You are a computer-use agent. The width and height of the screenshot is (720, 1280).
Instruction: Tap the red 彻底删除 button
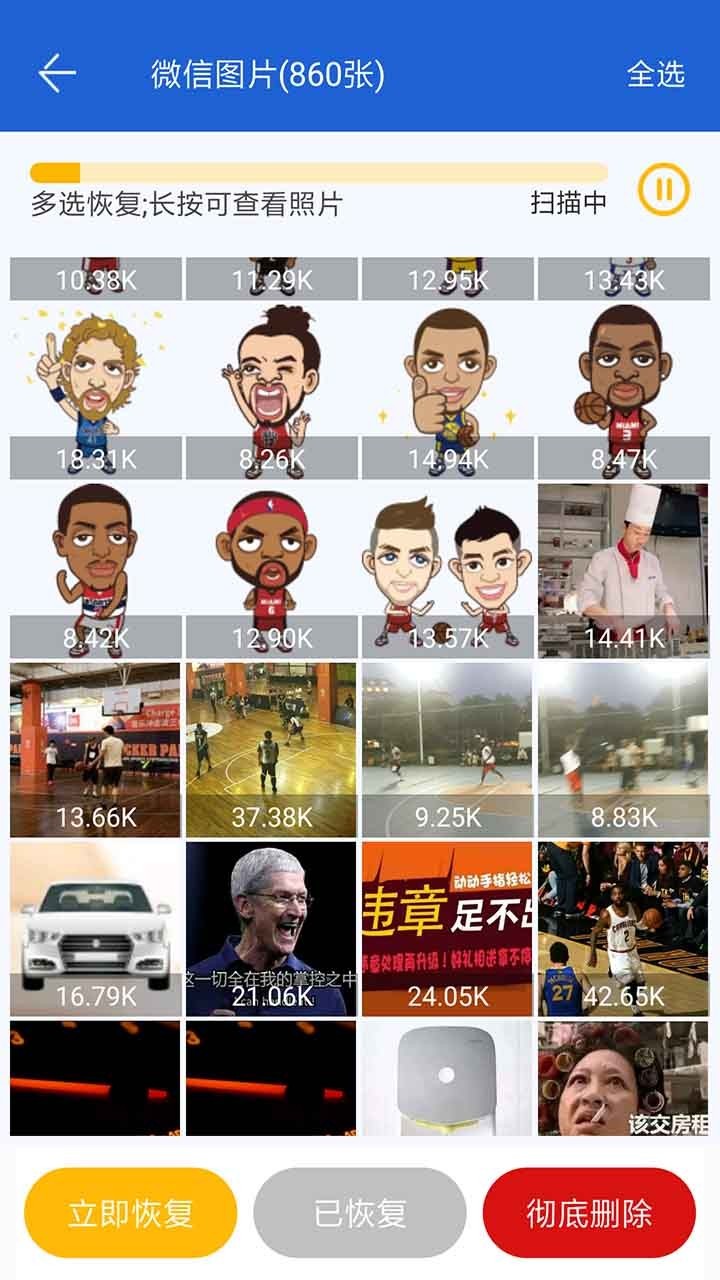(x=589, y=1213)
